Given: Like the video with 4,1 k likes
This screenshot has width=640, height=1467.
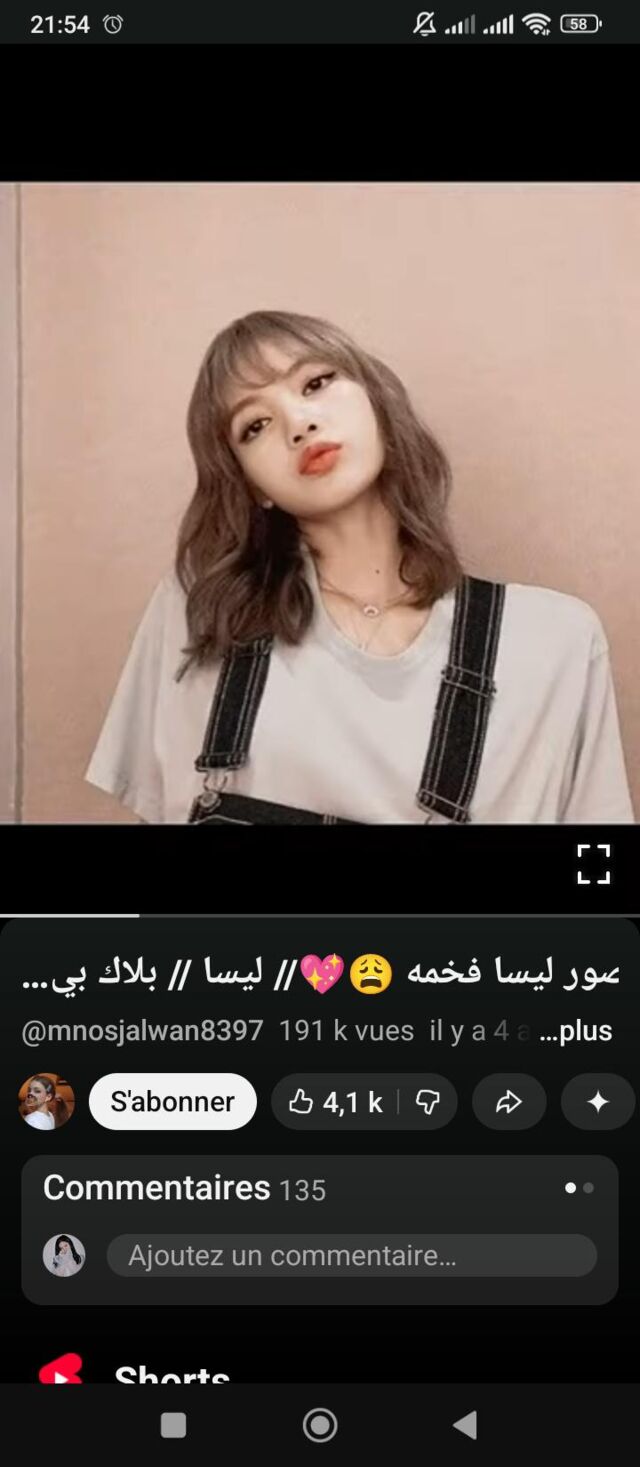Looking at the screenshot, I should click(336, 1102).
